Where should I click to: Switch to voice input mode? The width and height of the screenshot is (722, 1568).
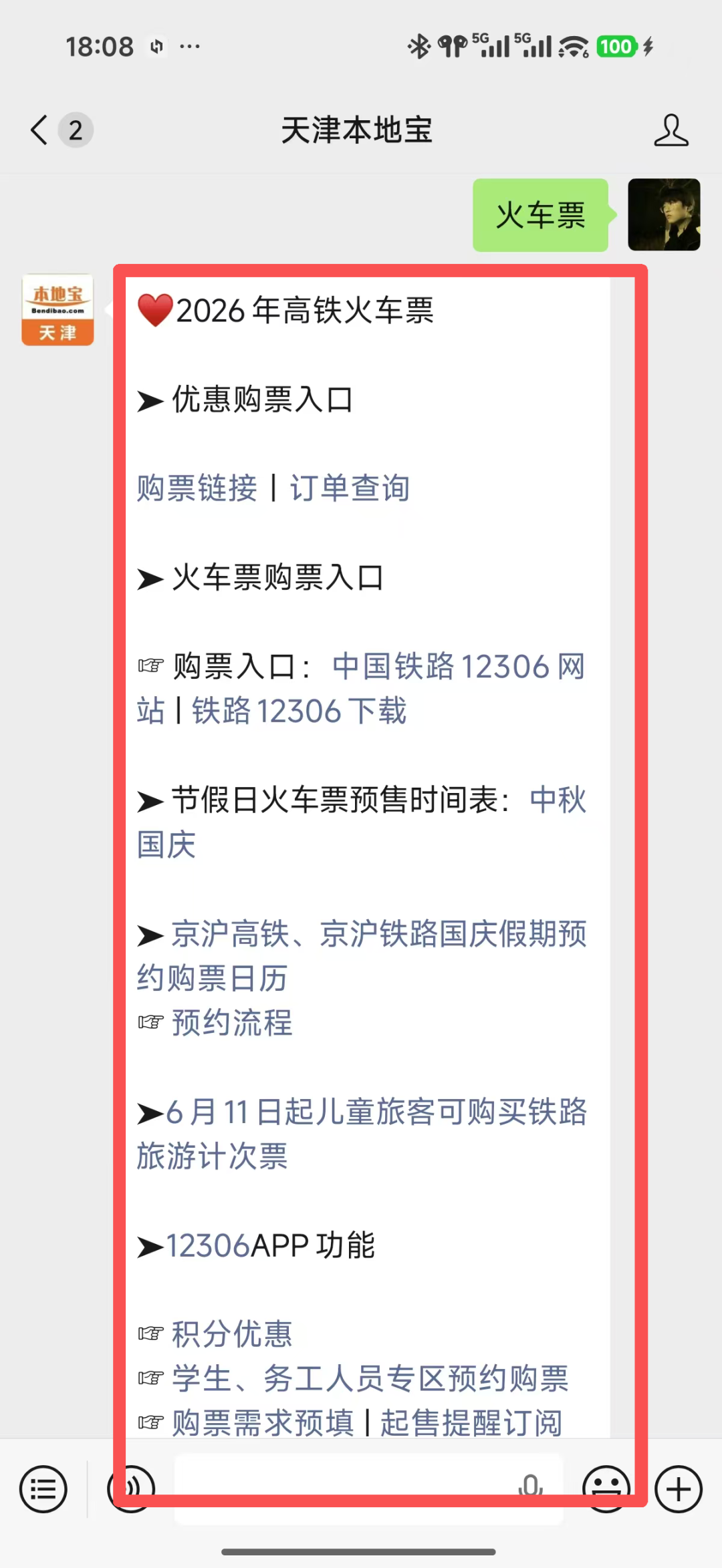(x=131, y=1489)
